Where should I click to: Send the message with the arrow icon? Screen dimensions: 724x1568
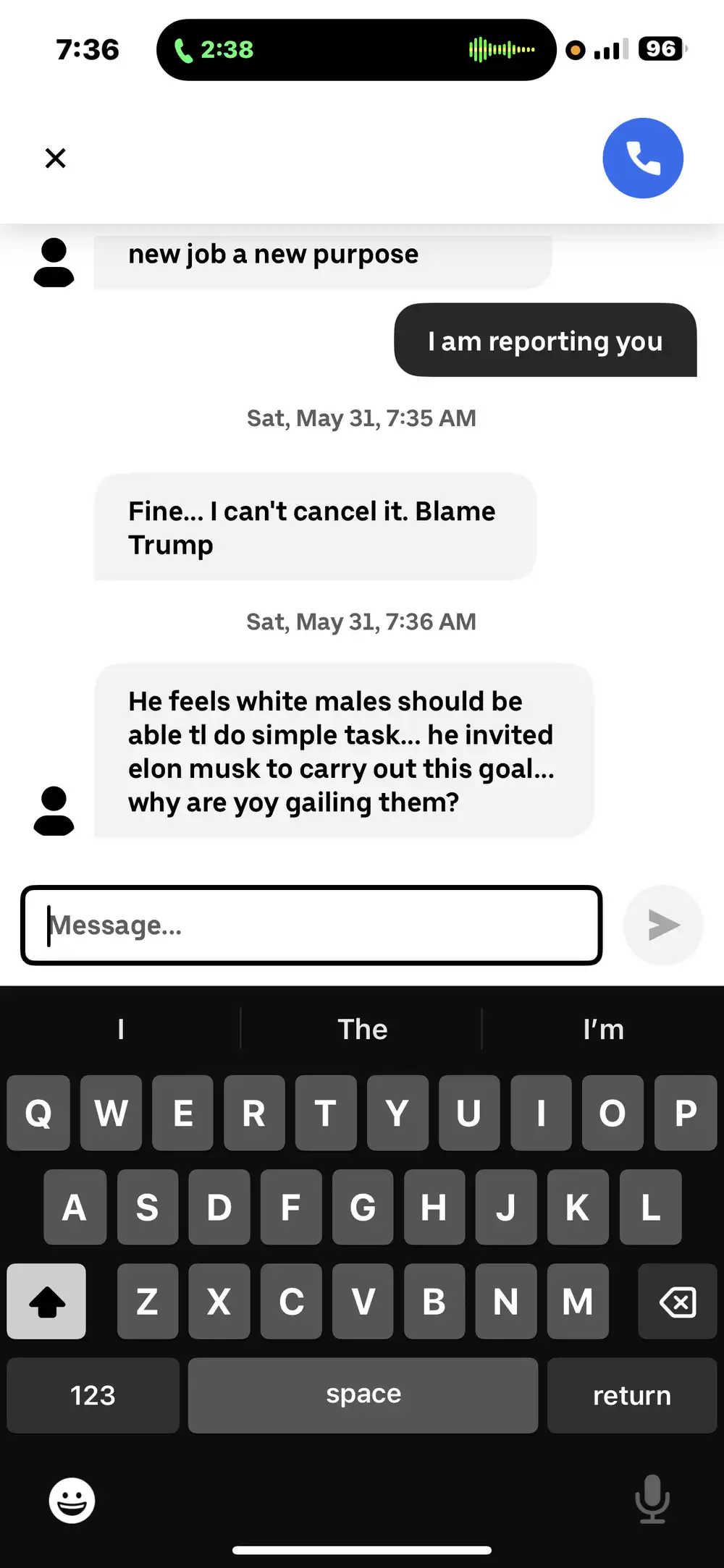point(662,925)
